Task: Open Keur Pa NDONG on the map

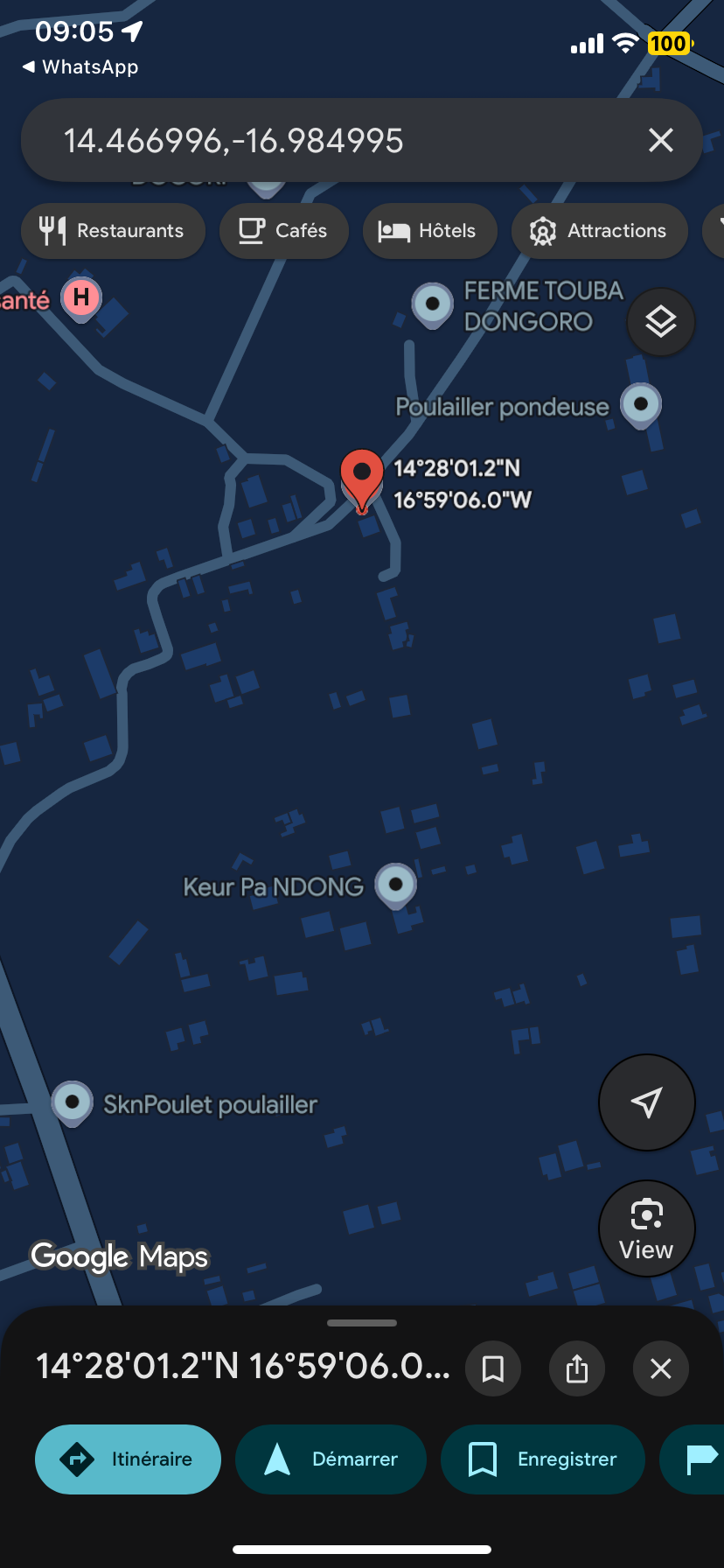Action: (x=396, y=885)
